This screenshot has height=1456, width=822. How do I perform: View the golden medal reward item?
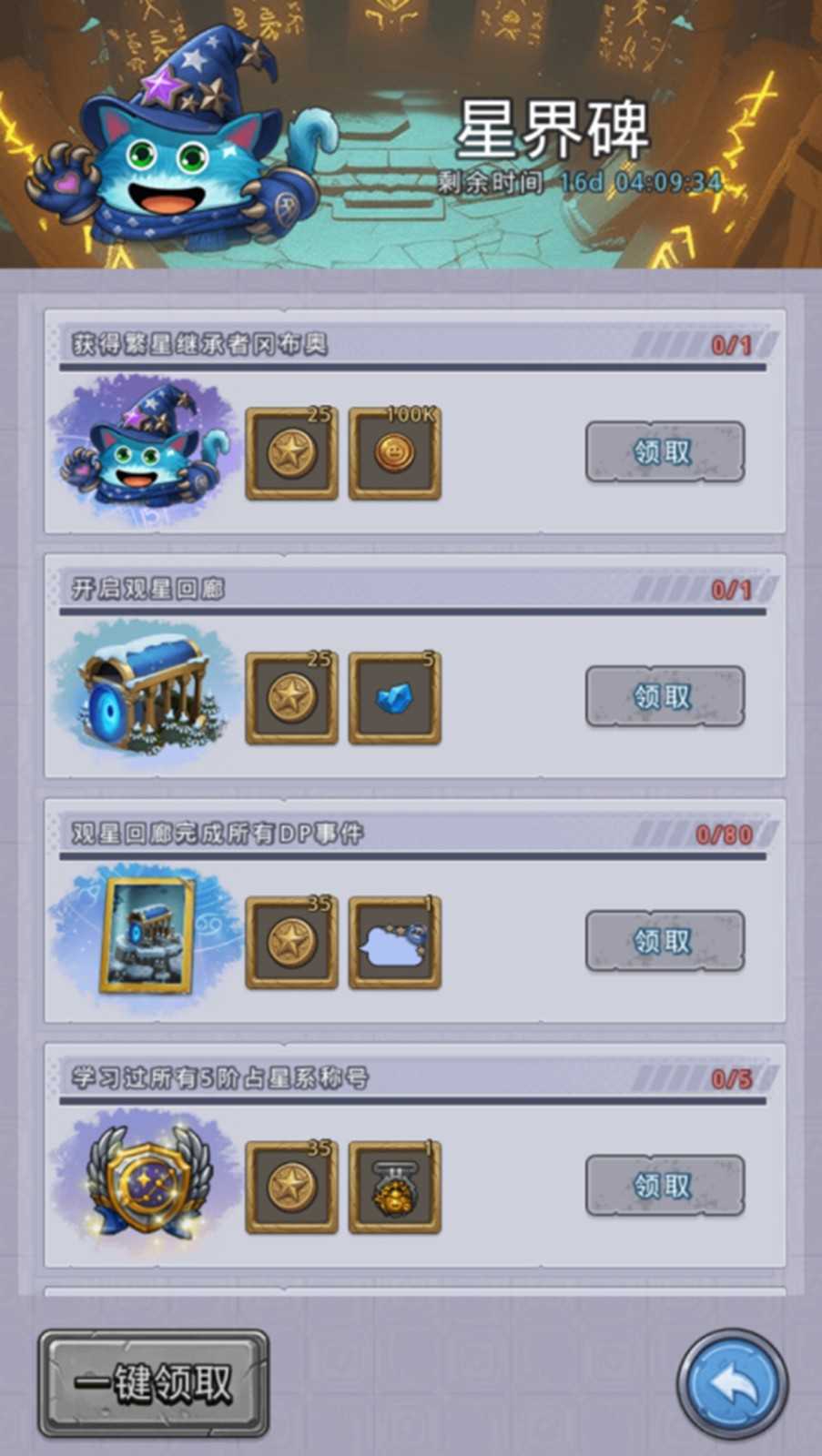tap(395, 1187)
